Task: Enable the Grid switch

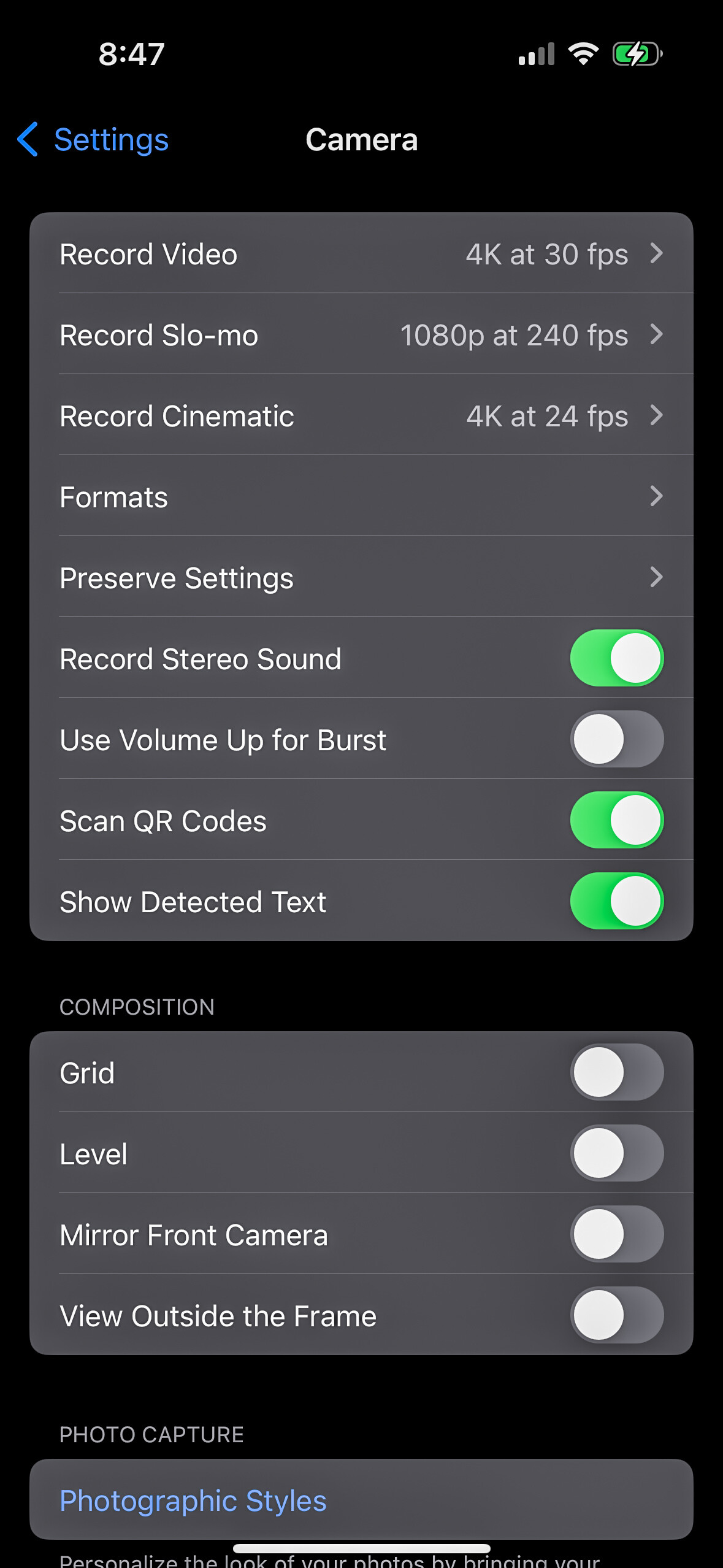Action: coord(617,1072)
